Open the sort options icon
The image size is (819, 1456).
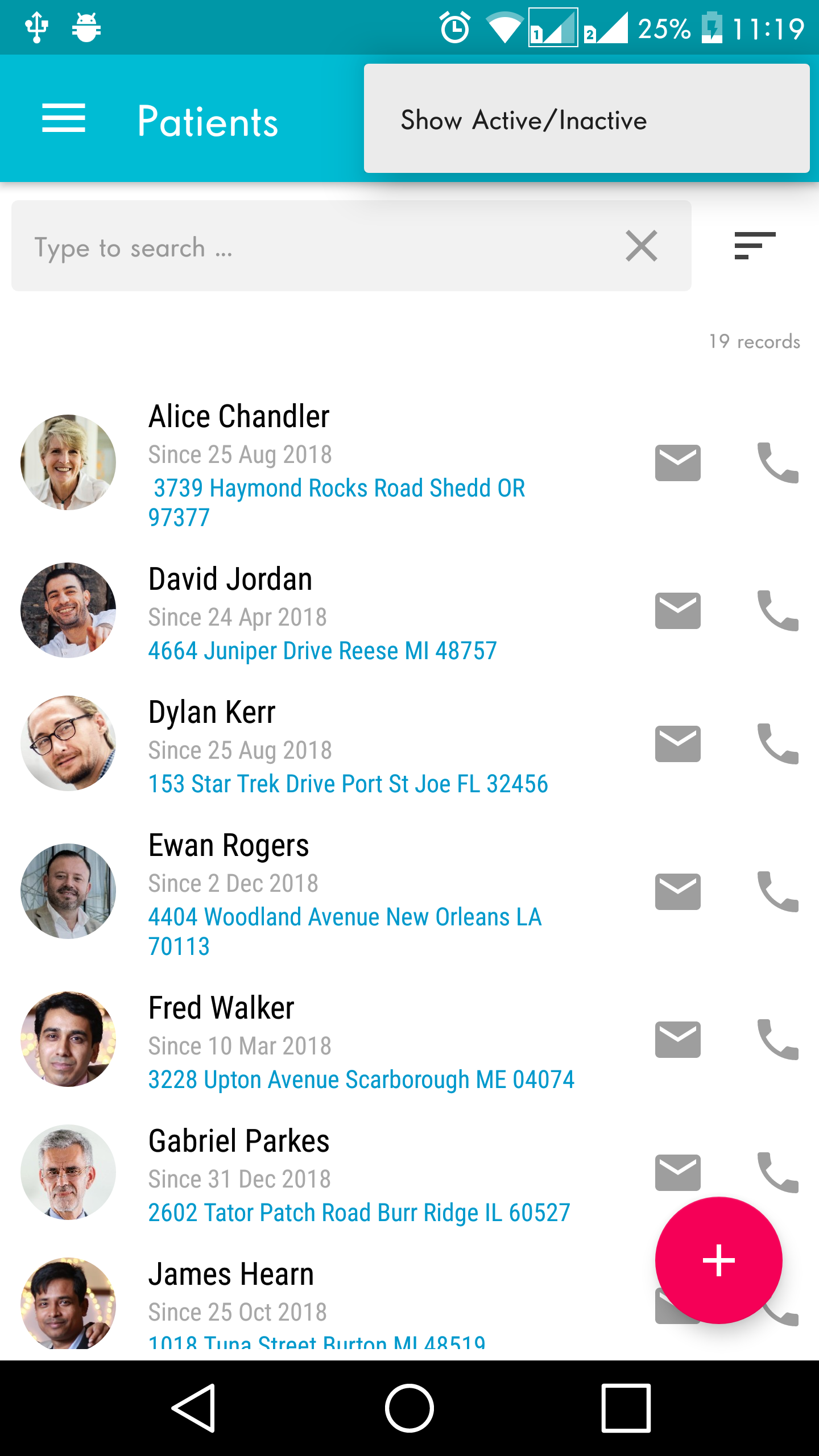755,246
